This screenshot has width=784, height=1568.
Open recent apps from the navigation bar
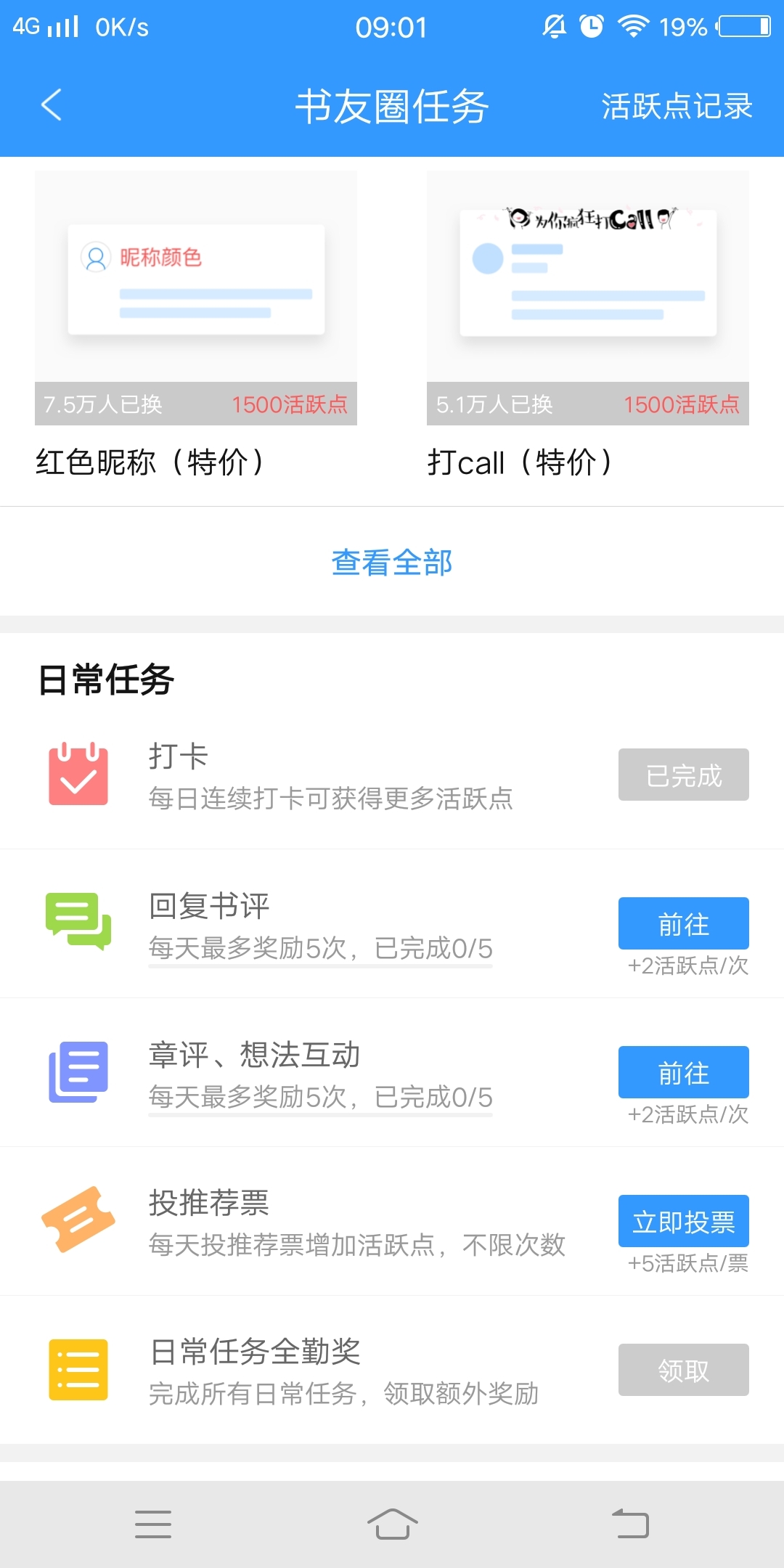(x=153, y=1524)
